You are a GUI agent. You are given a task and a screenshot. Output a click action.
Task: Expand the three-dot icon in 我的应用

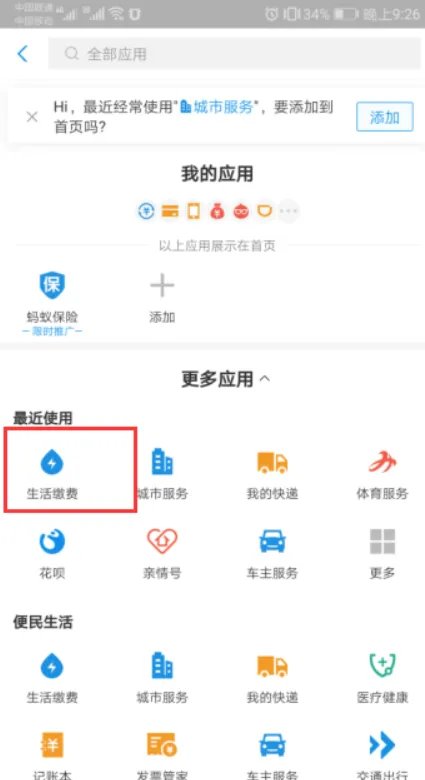289,211
